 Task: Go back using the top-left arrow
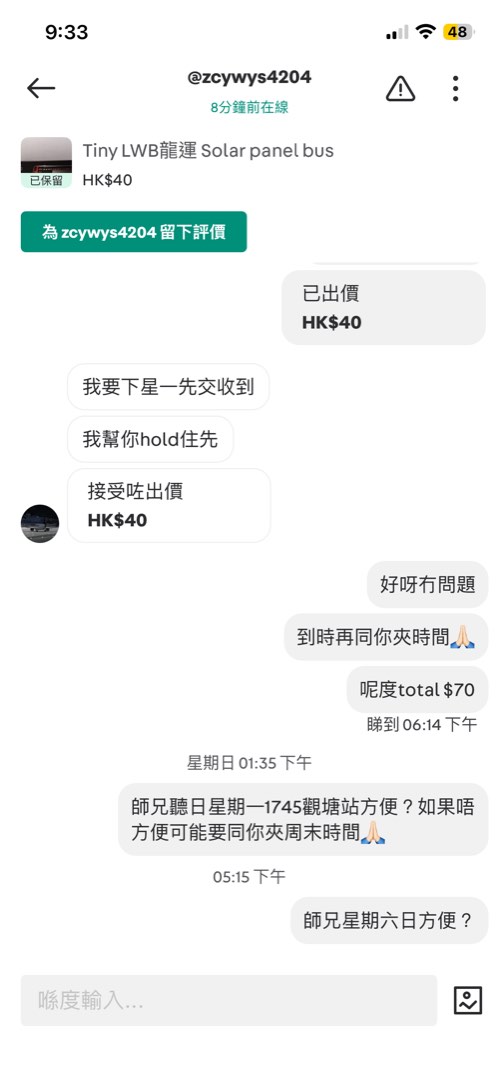pos(41,88)
